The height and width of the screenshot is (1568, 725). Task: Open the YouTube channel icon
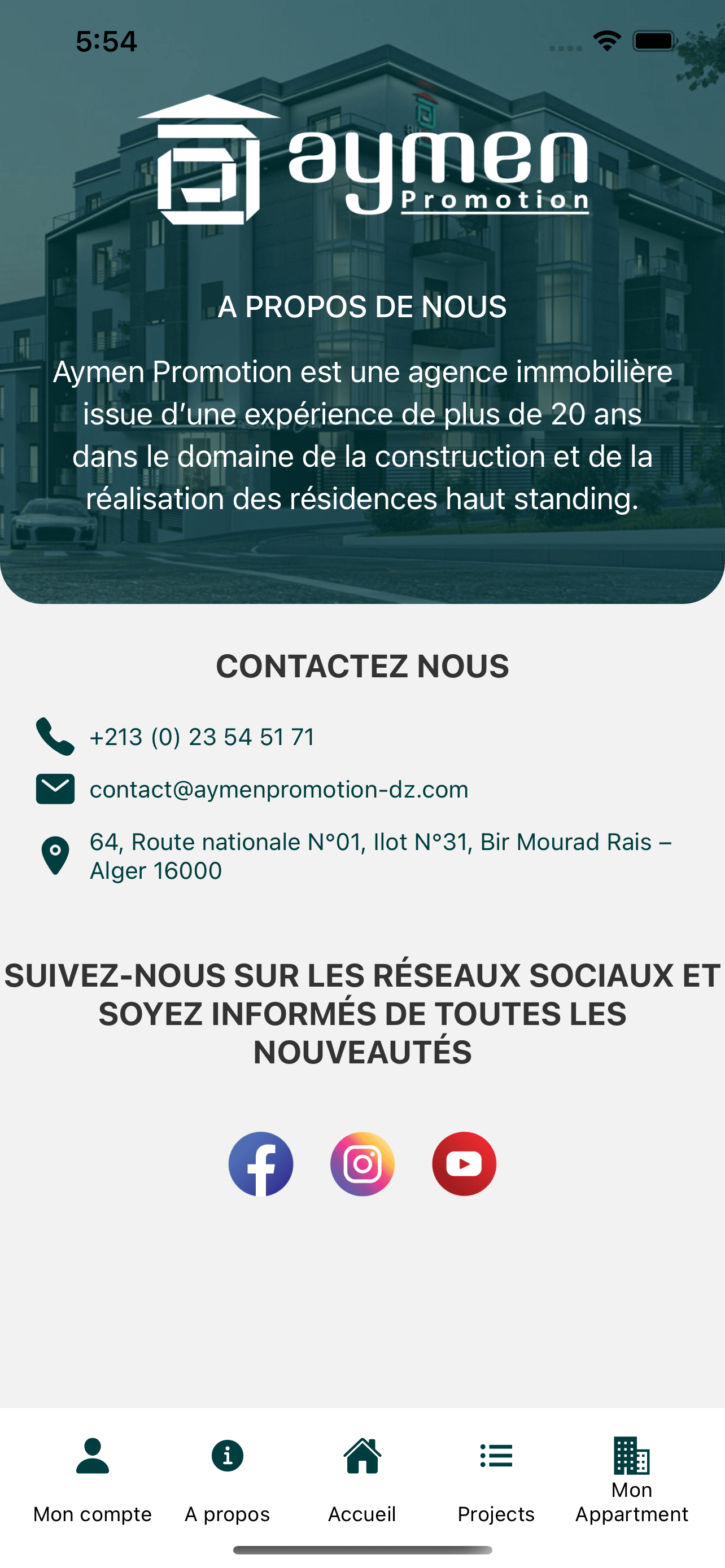(x=464, y=1164)
